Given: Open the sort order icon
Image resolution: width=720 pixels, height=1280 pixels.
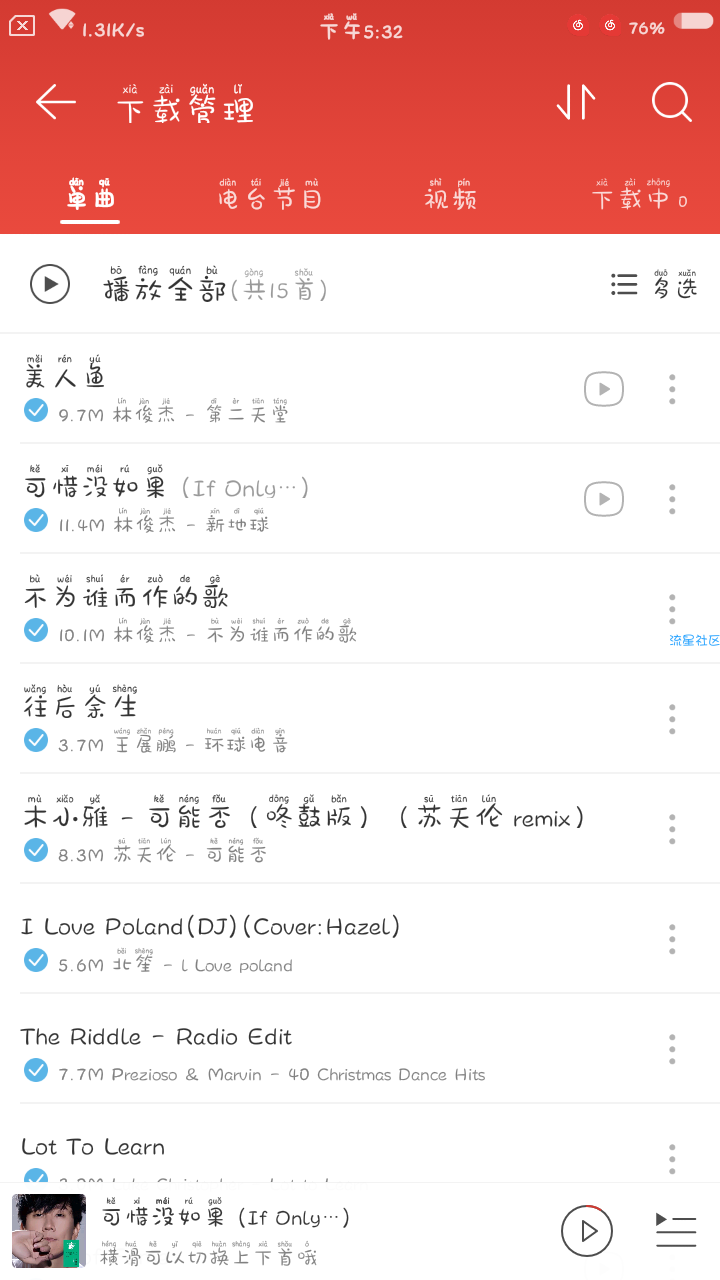Looking at the screenshot, I should coord(576,102).
